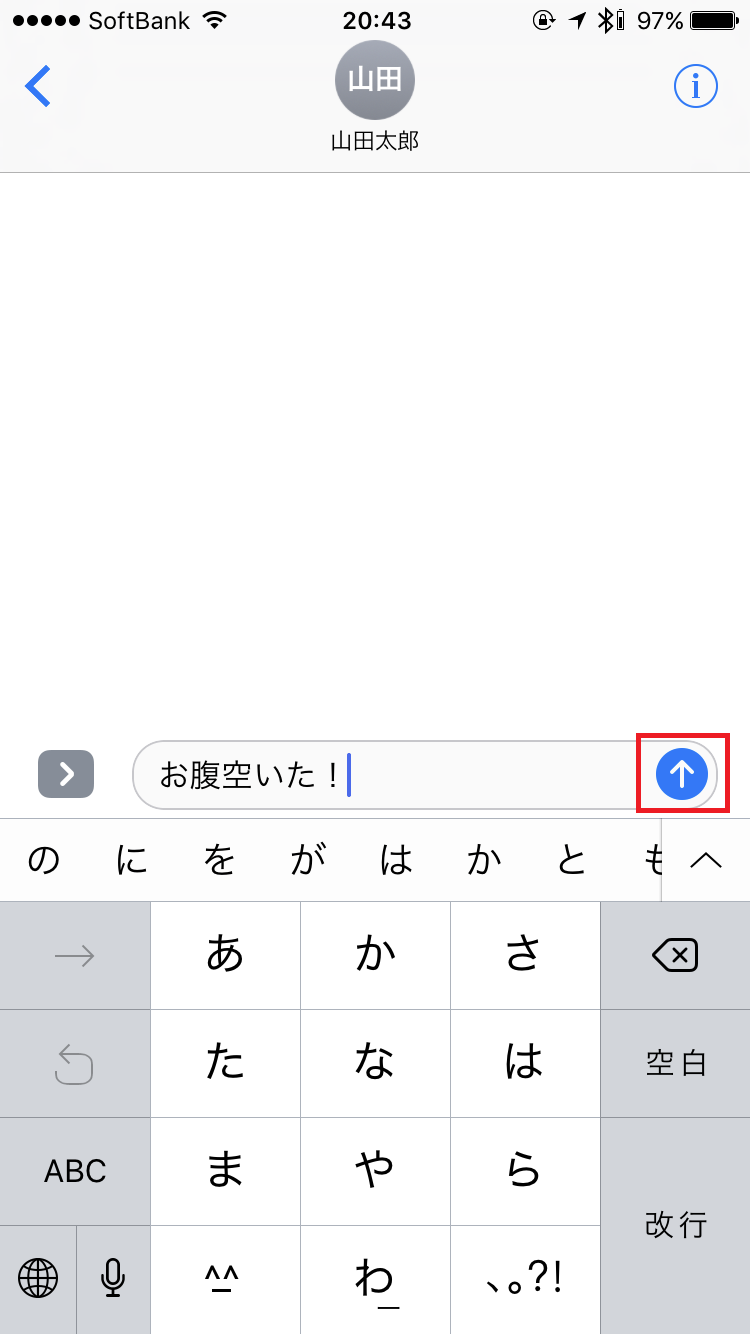This screenshot has width=750, height=1334.
Task: Insert a space with the 空白 key
Action: click(x=675, y=1063)
